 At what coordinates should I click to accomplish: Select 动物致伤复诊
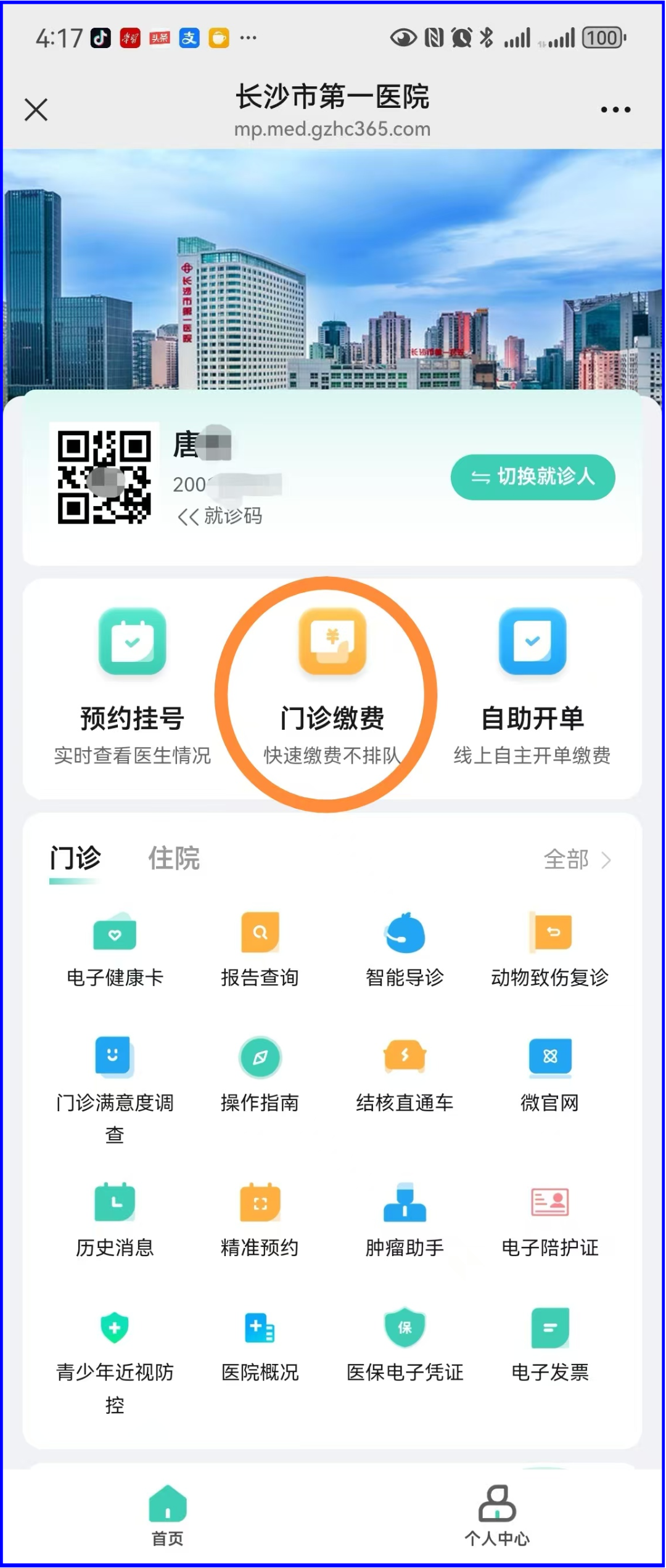pos(549,949)
